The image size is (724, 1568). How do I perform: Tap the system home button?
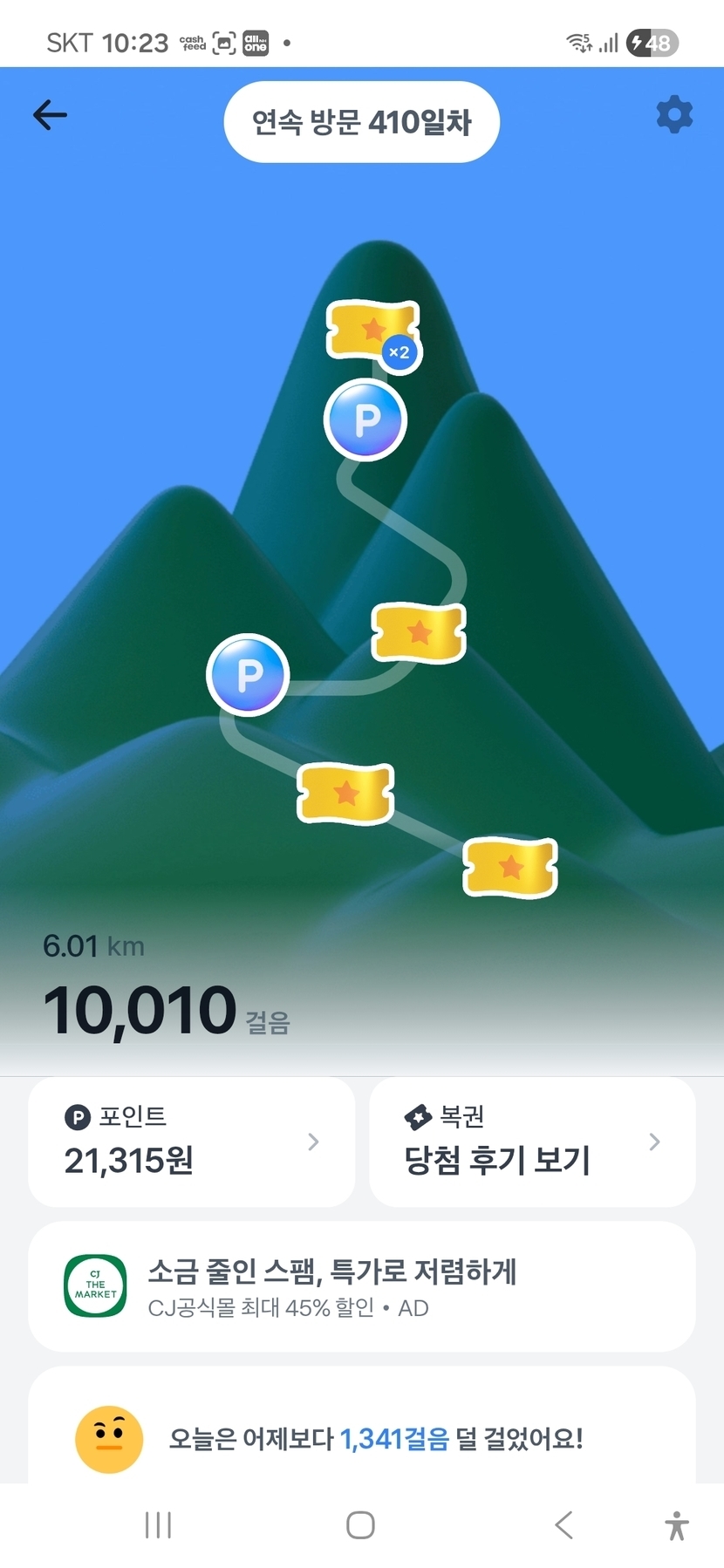(x=360, y=1525)
